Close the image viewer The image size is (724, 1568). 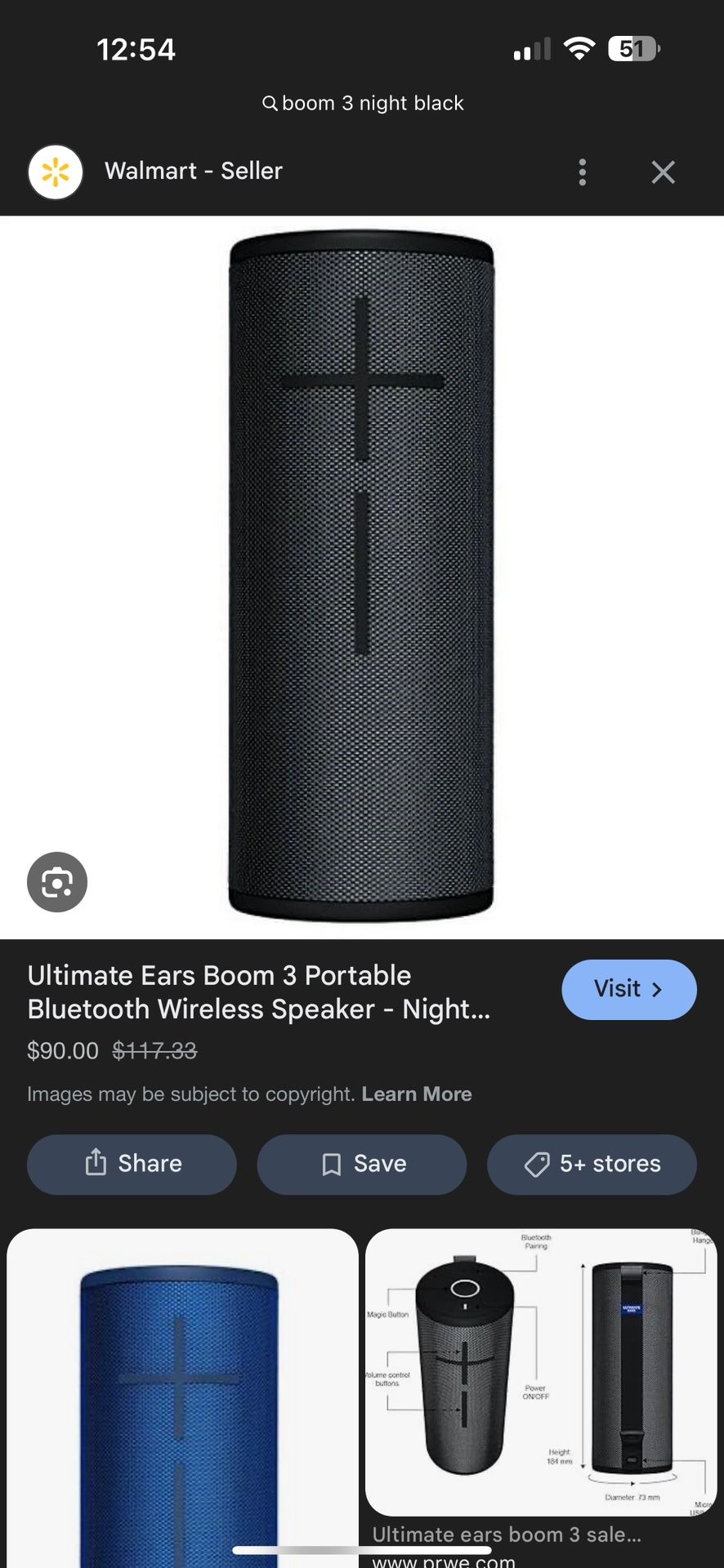pyautogui.click(x=663, y=172)
